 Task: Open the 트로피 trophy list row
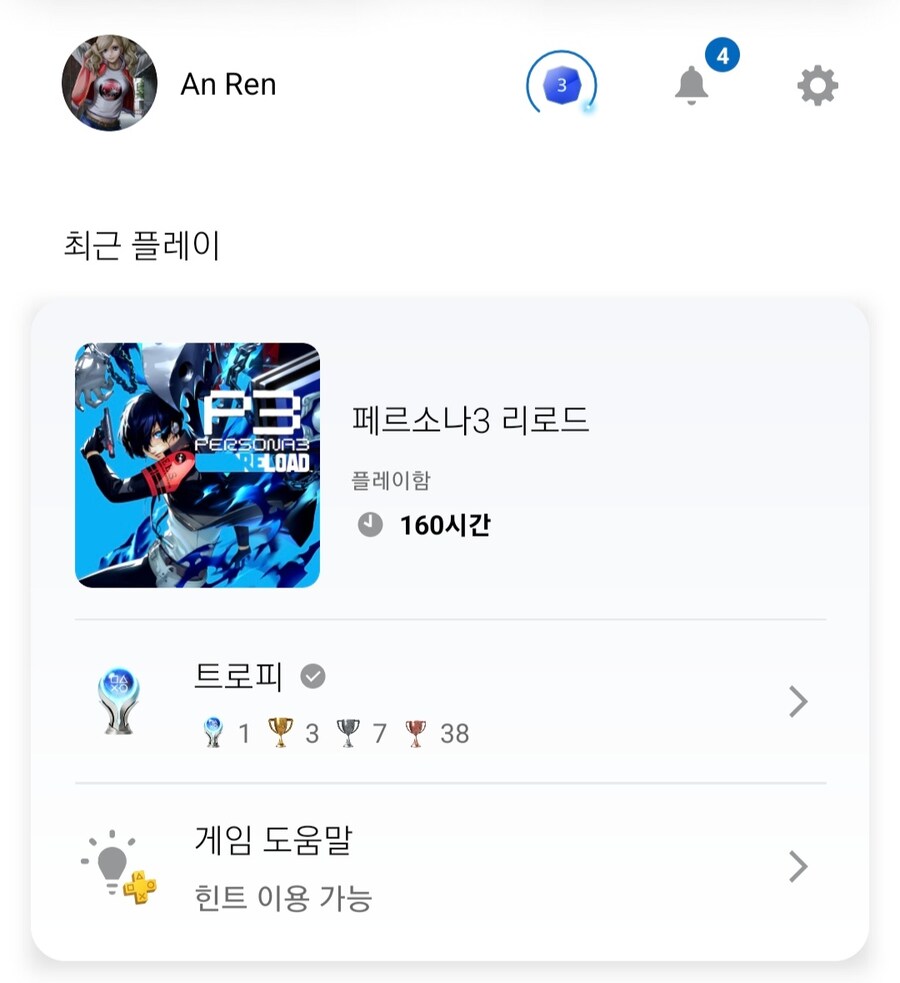450,703
